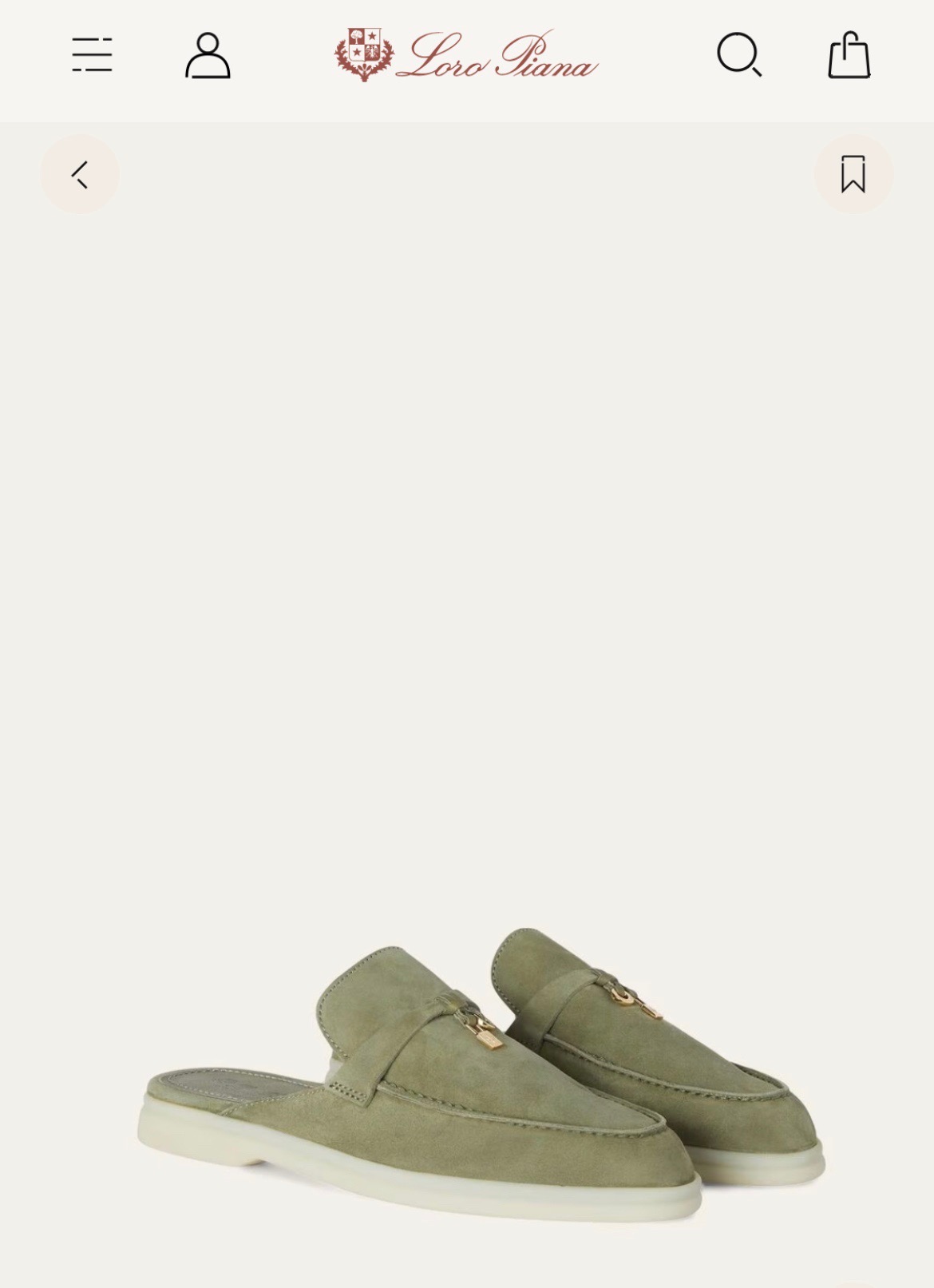Viewport: 934px width, 1288px height.
Task: Open the shopping bag
Action: 849,55
